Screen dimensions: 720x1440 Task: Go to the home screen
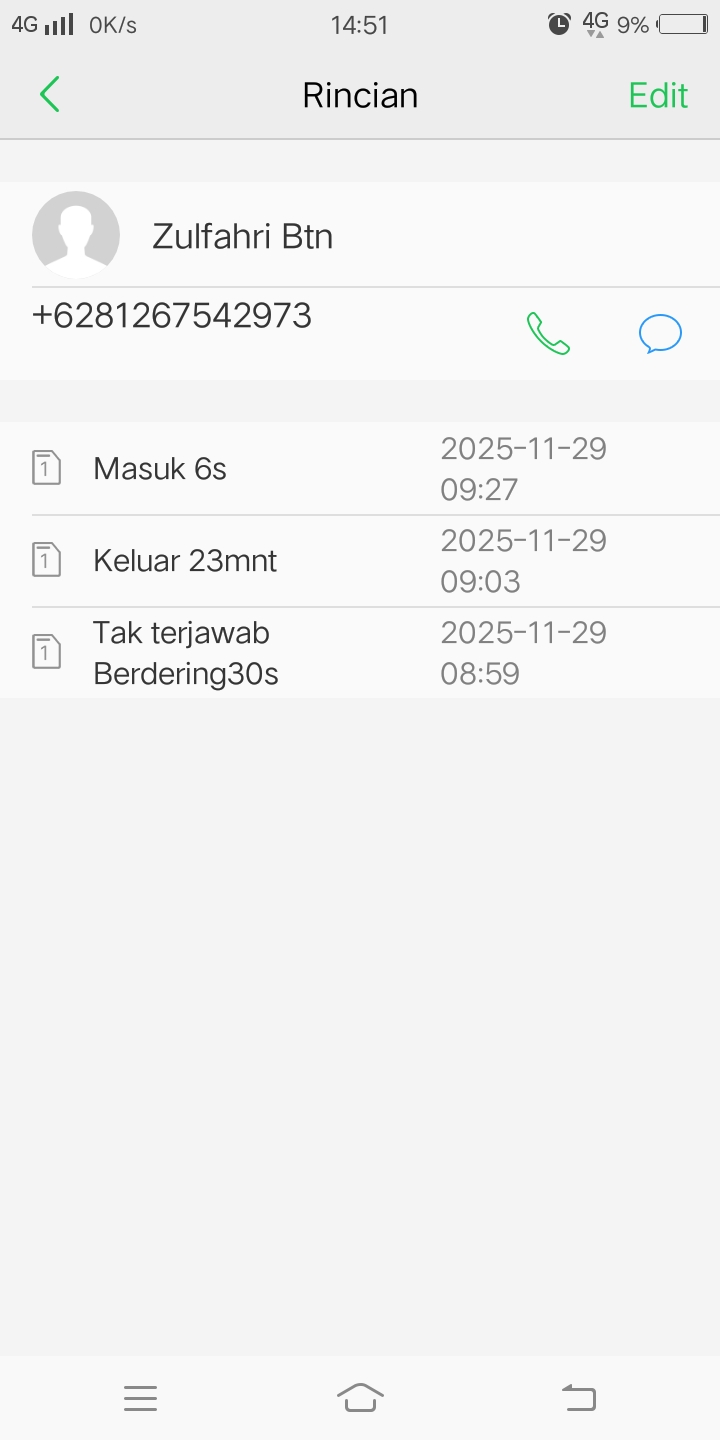360,1398
